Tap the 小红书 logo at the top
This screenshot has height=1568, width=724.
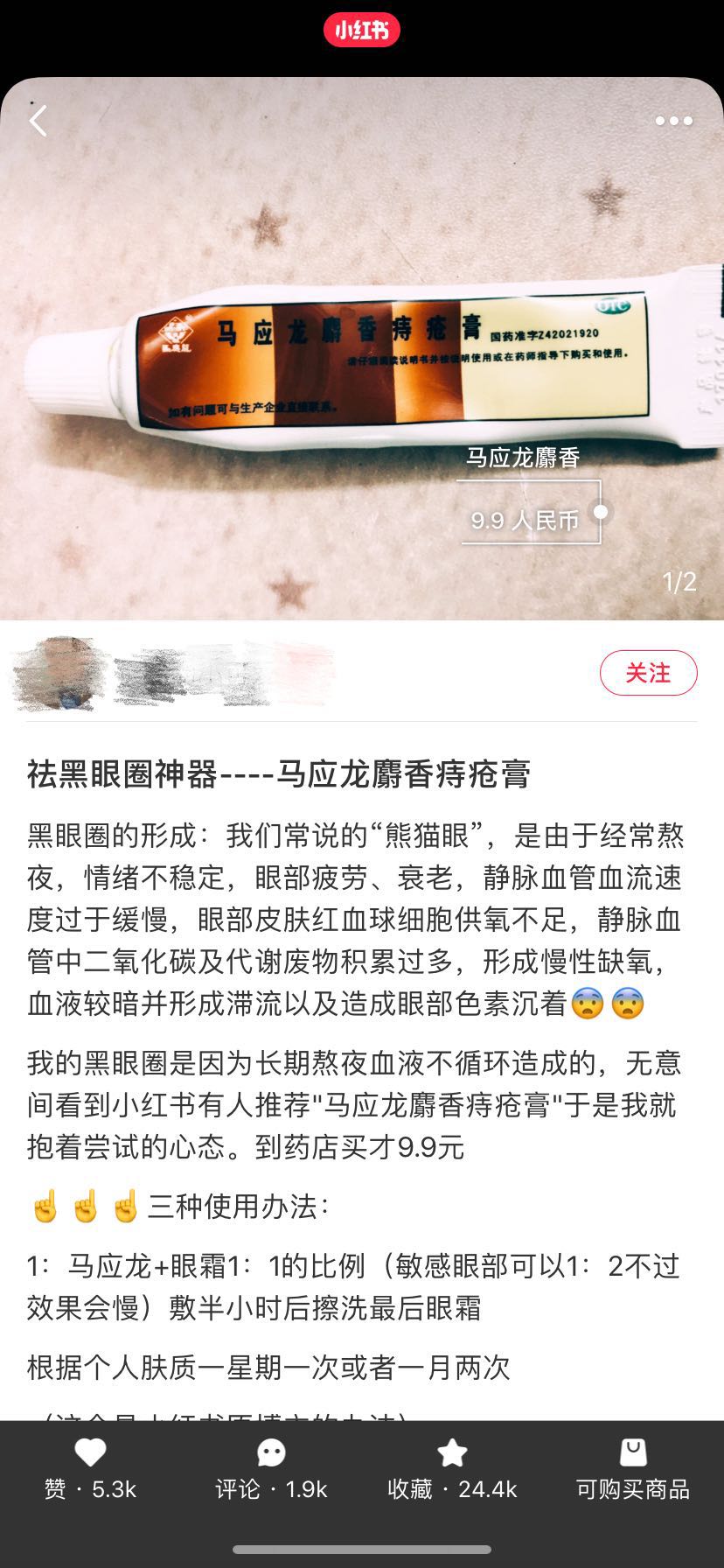pos(362,29)
